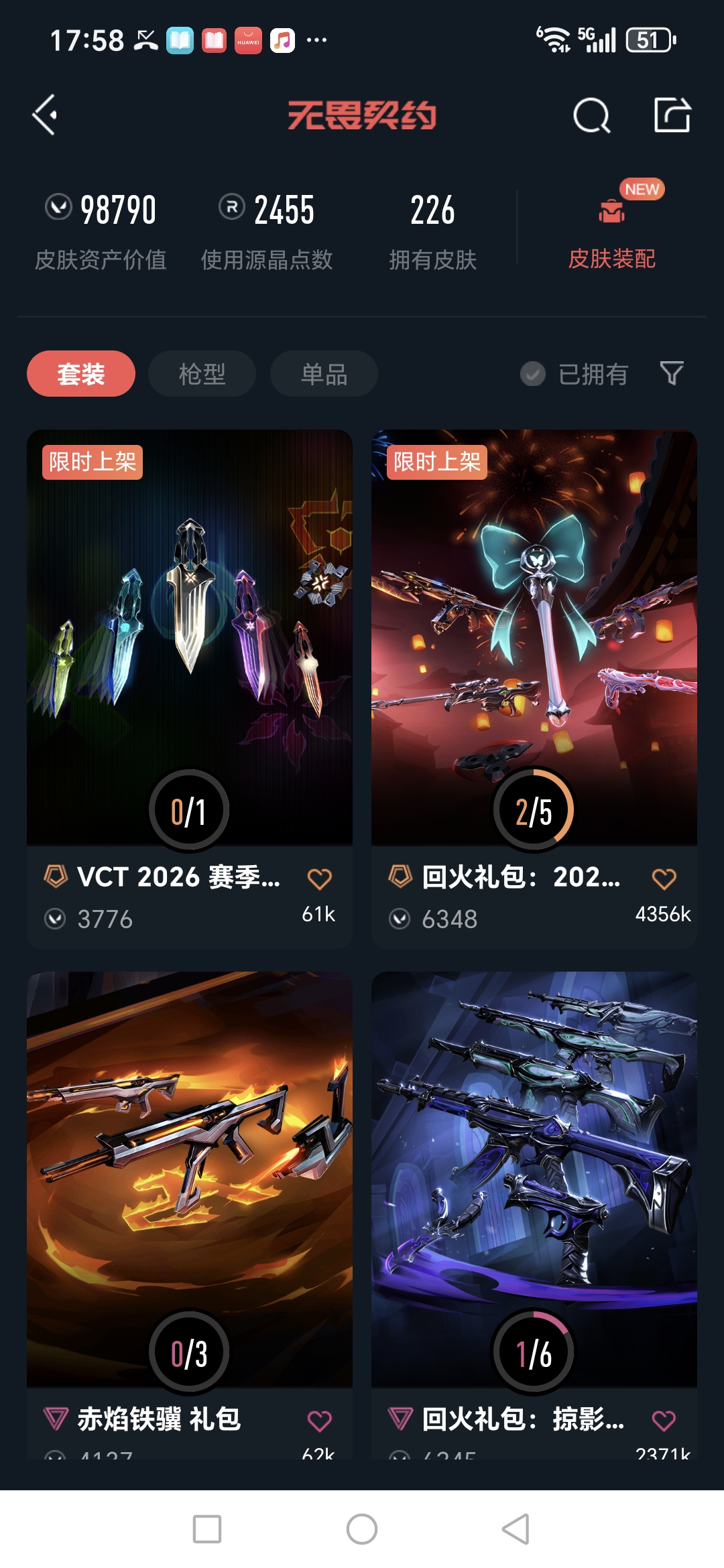Open the filter funnel icon

pos(672,374)
